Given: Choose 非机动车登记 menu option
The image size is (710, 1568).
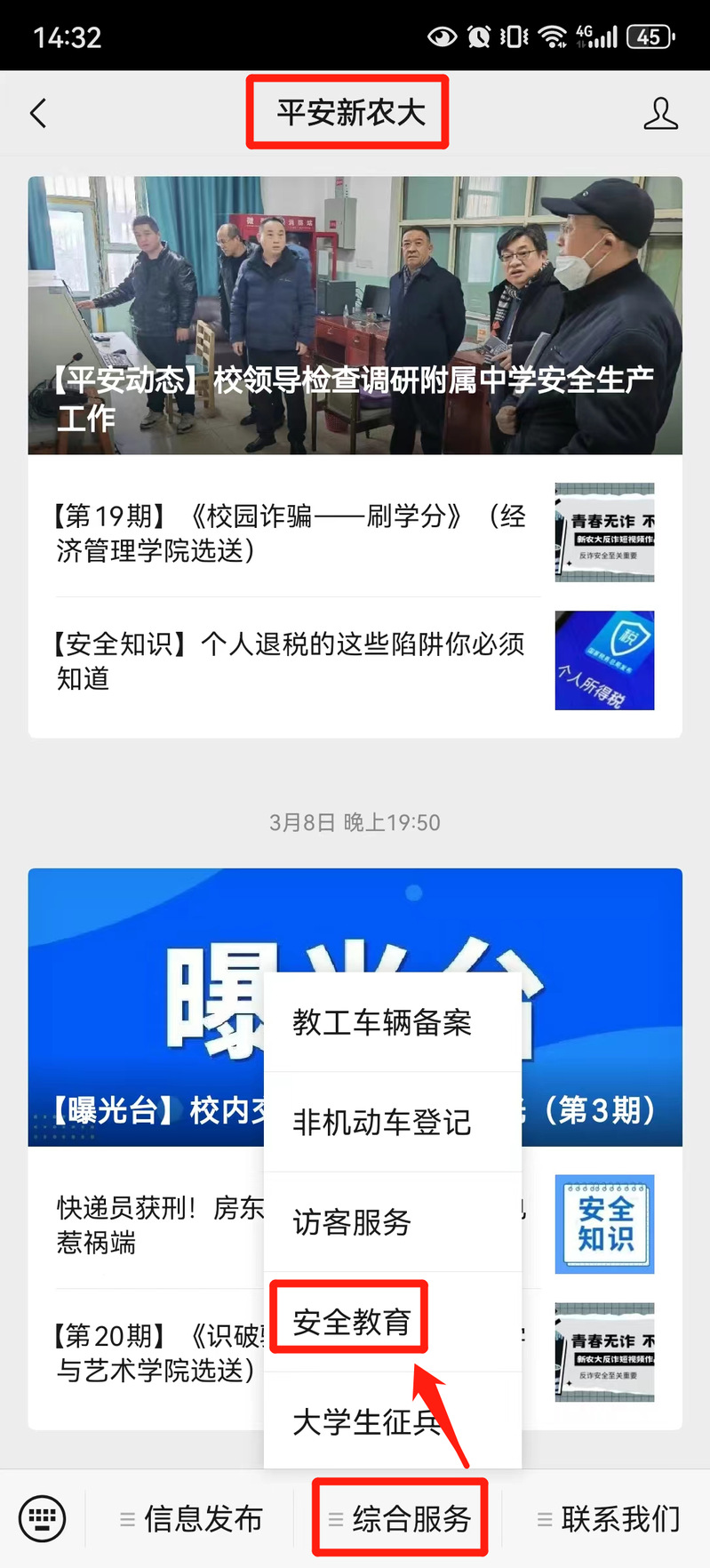Looking at the screenshot, I should (x=383, y=1123).
